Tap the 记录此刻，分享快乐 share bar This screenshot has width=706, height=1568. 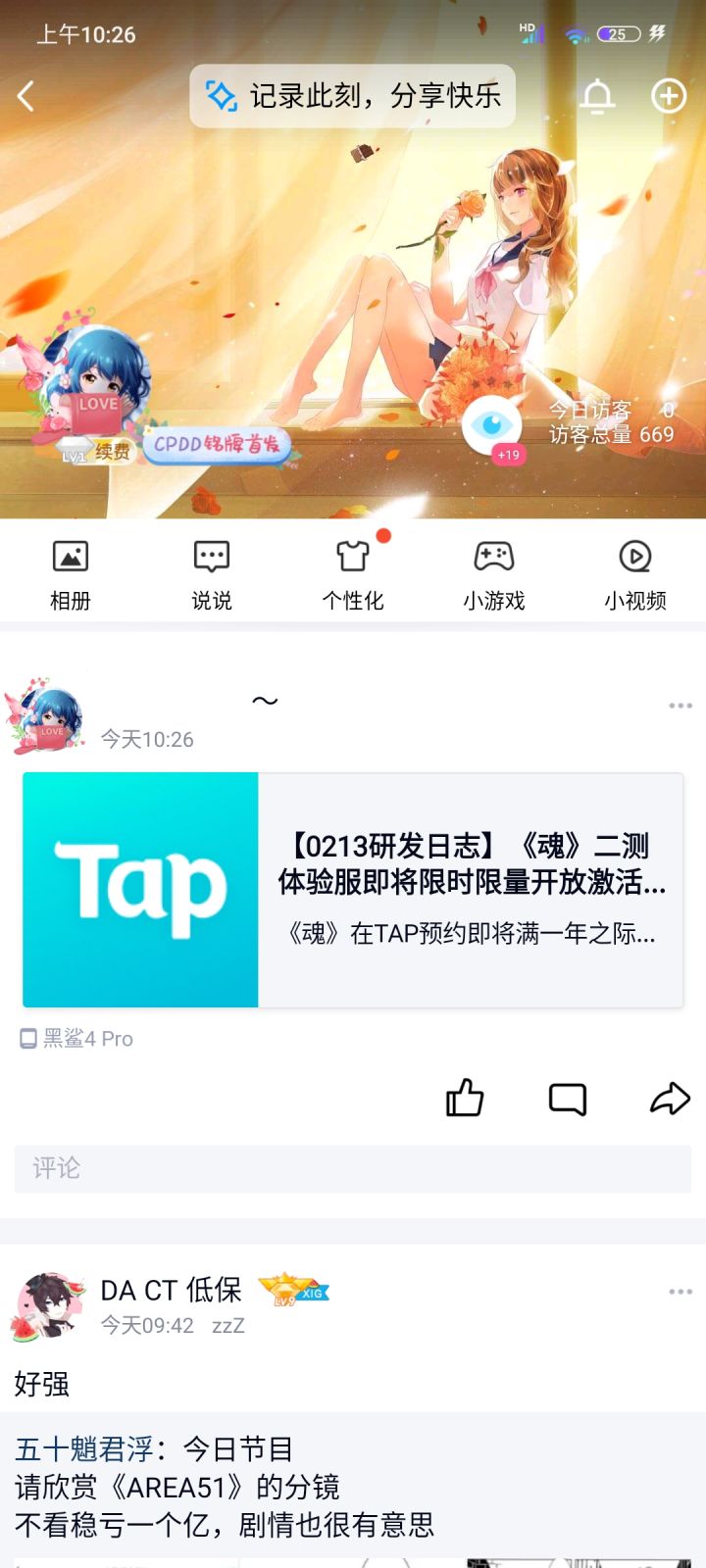click(353, 96)
